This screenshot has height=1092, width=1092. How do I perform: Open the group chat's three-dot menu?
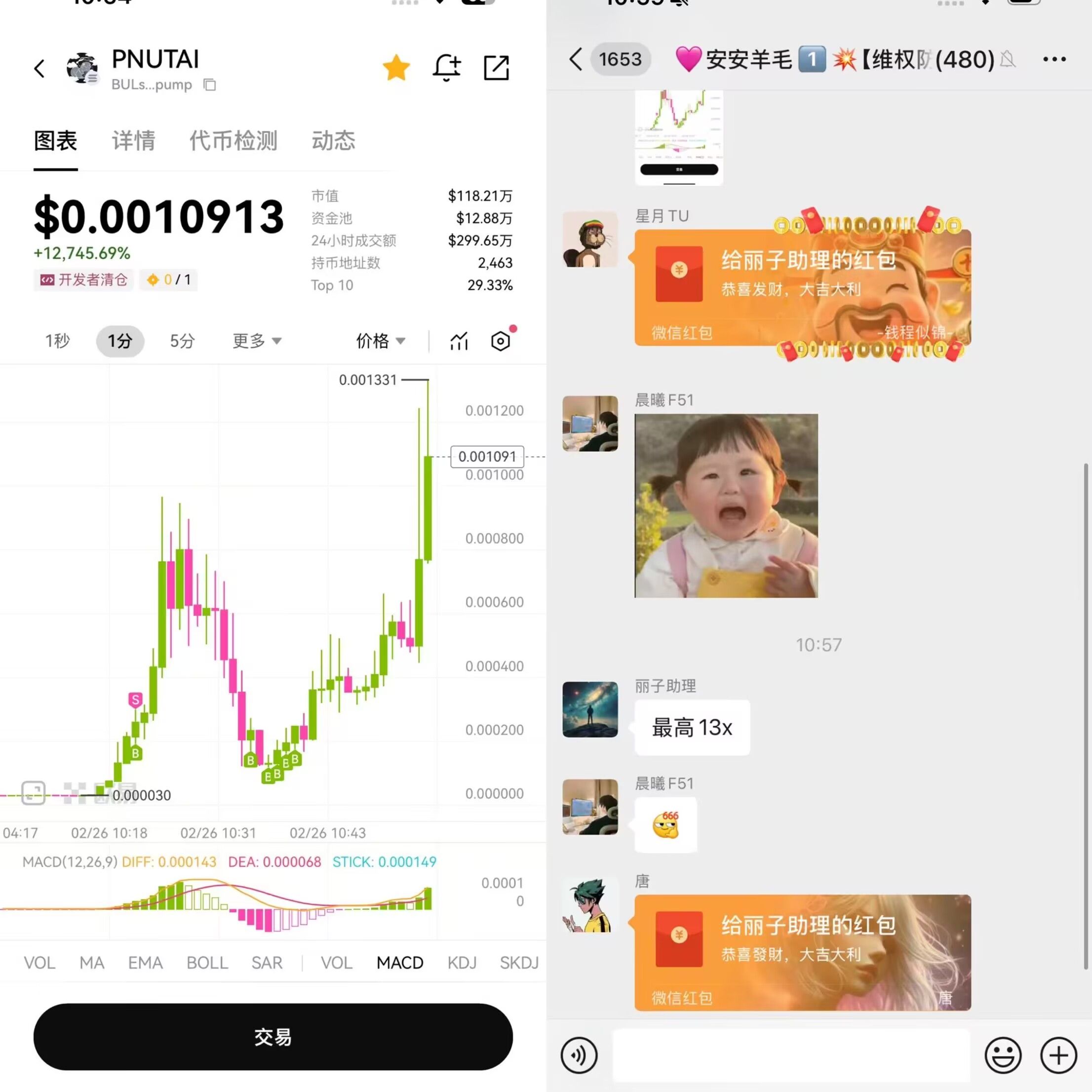[x=1054, y=59]
